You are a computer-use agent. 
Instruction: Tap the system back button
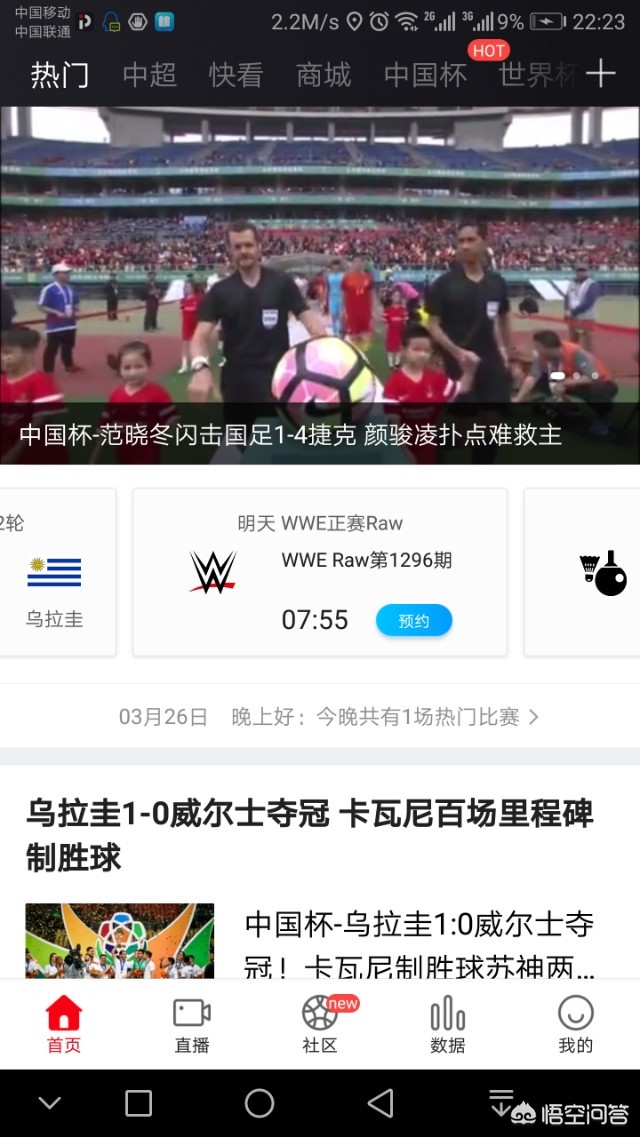381,1103
